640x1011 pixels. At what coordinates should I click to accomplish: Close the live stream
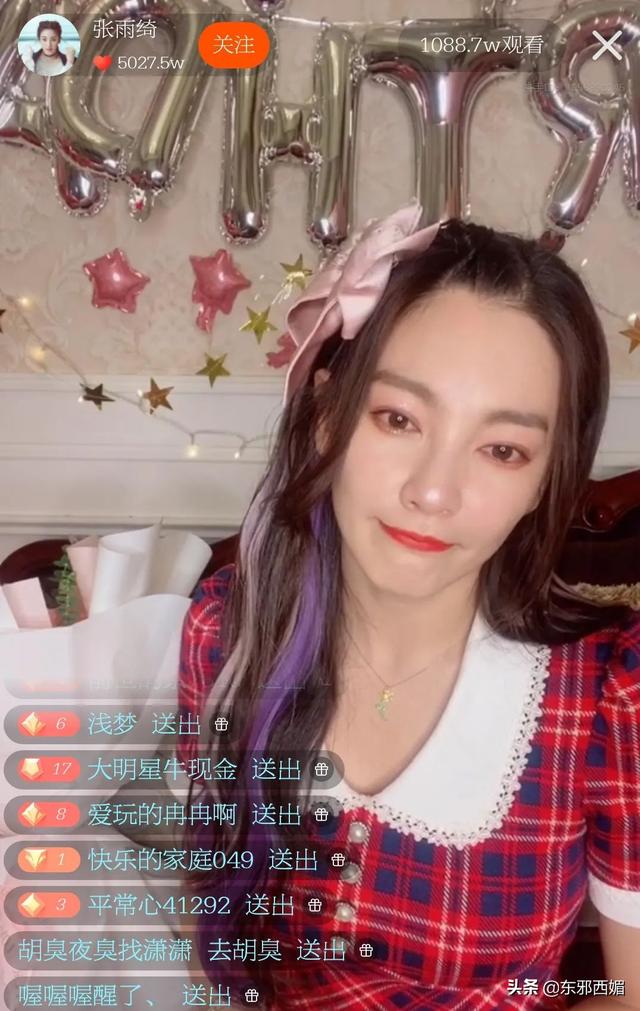(606, 45)
